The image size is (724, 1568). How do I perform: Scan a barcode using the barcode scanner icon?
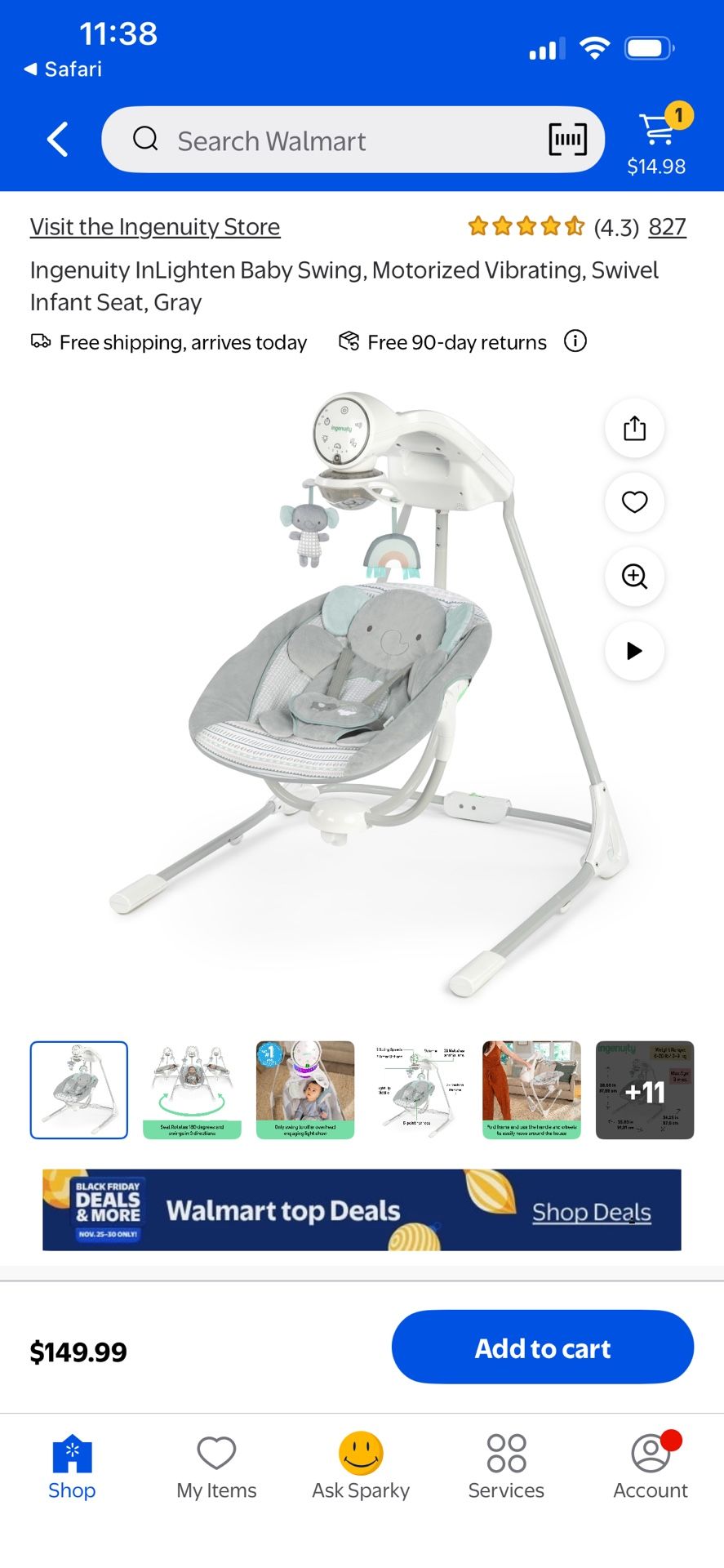(x=569, y=139)
